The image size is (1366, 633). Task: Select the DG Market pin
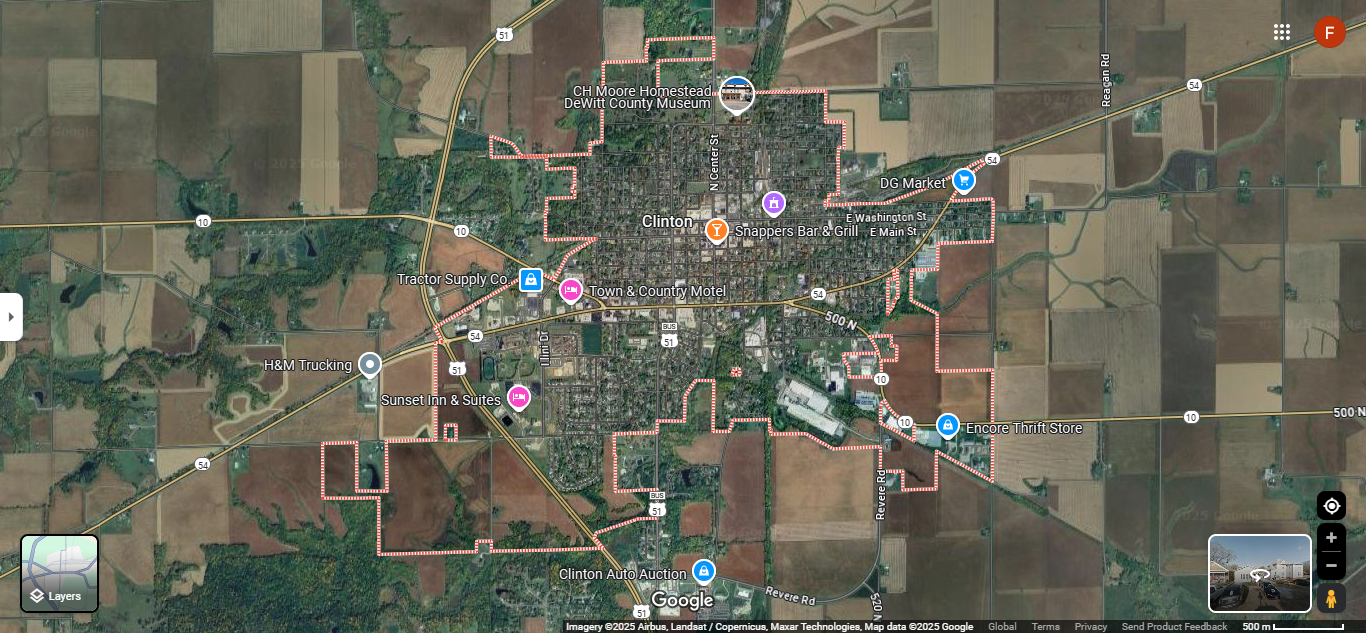point(964,180)
